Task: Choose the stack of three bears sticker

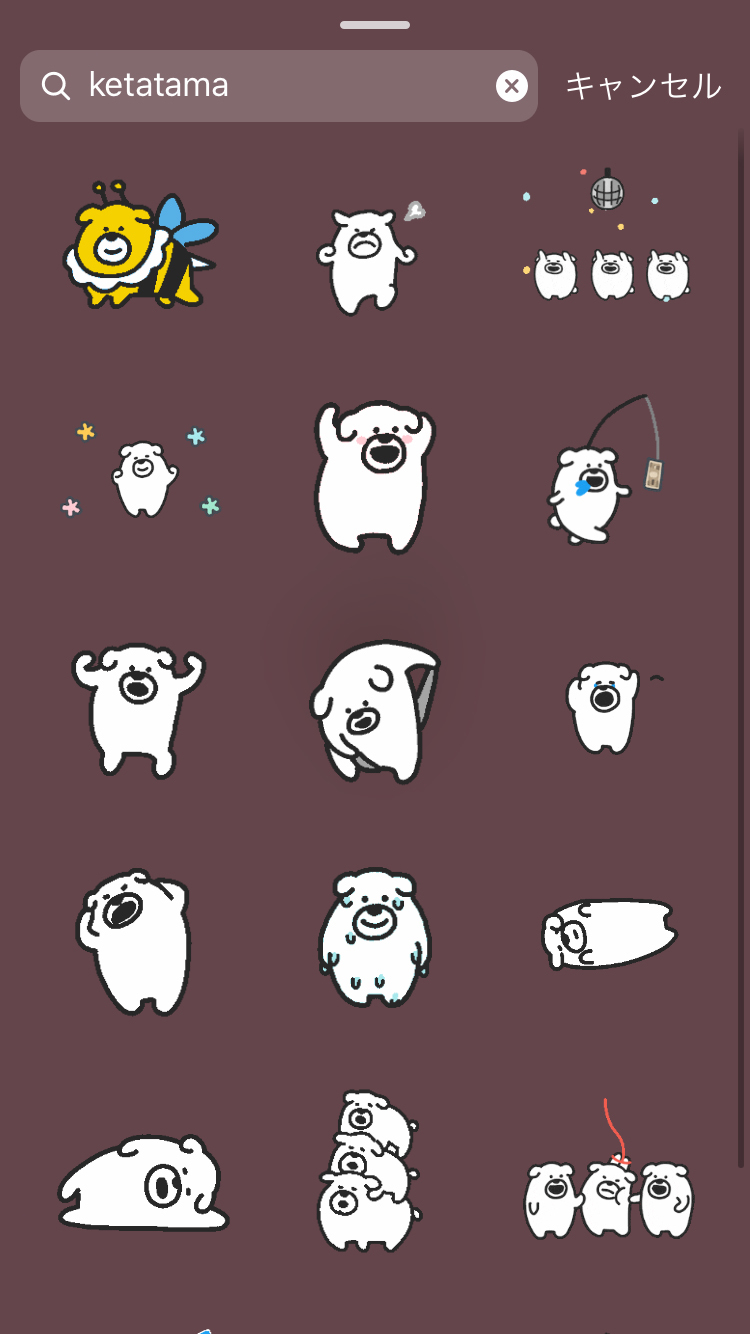Action: [x=370, y=1172]
